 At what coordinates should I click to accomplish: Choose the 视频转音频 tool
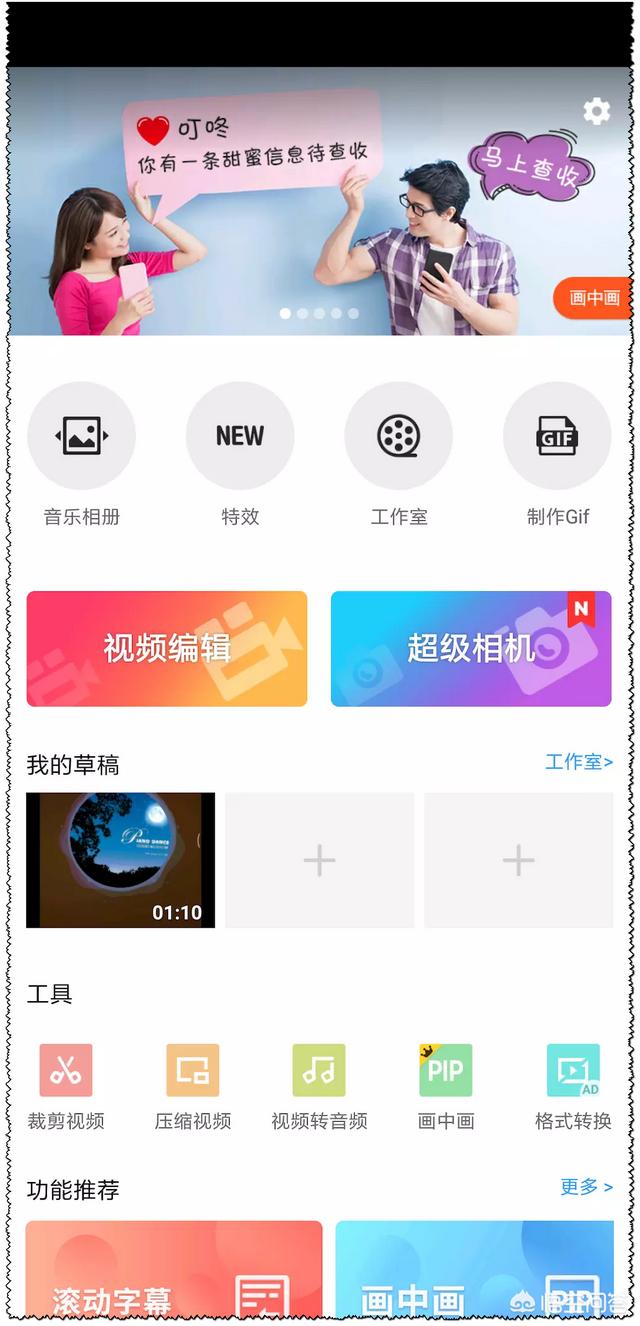pos(319,1070)
